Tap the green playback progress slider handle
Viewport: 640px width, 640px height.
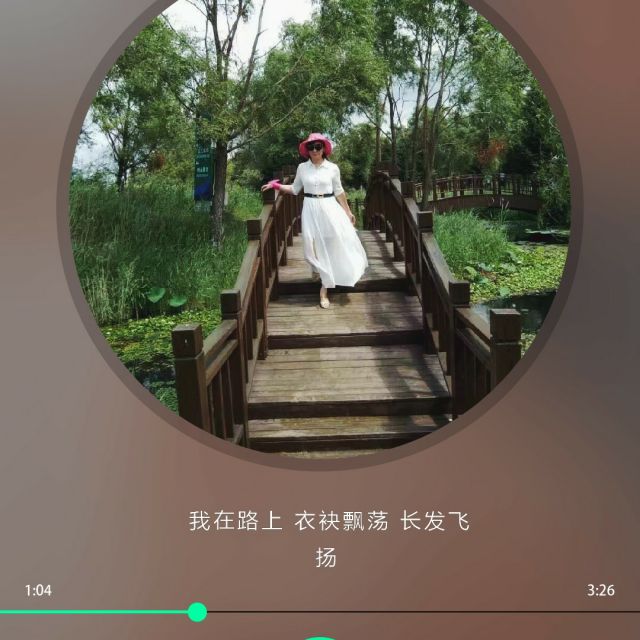197,612
